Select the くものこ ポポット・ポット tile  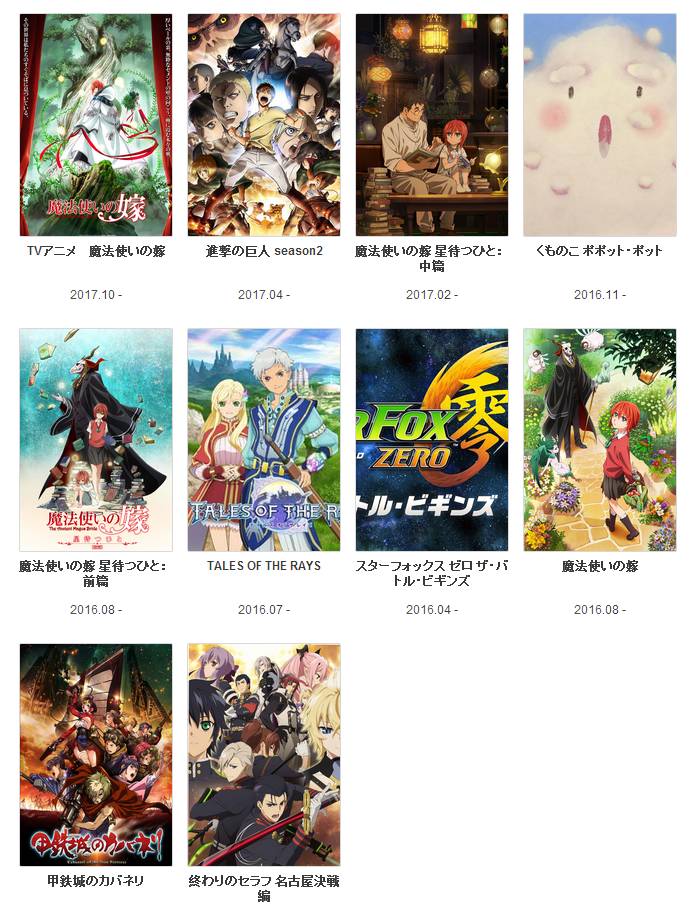click(600, 125)
